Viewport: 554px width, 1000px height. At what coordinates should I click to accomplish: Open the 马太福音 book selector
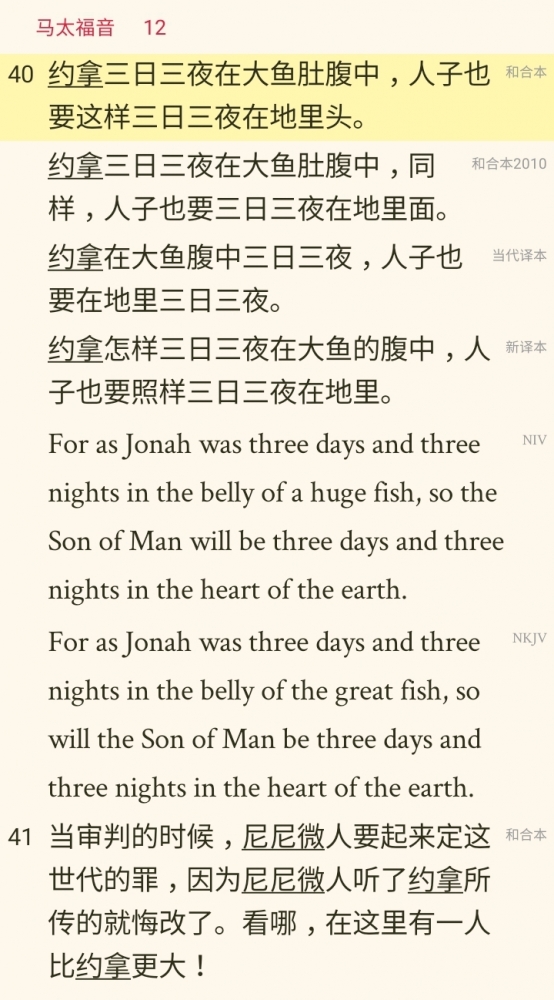click(75, 27)
